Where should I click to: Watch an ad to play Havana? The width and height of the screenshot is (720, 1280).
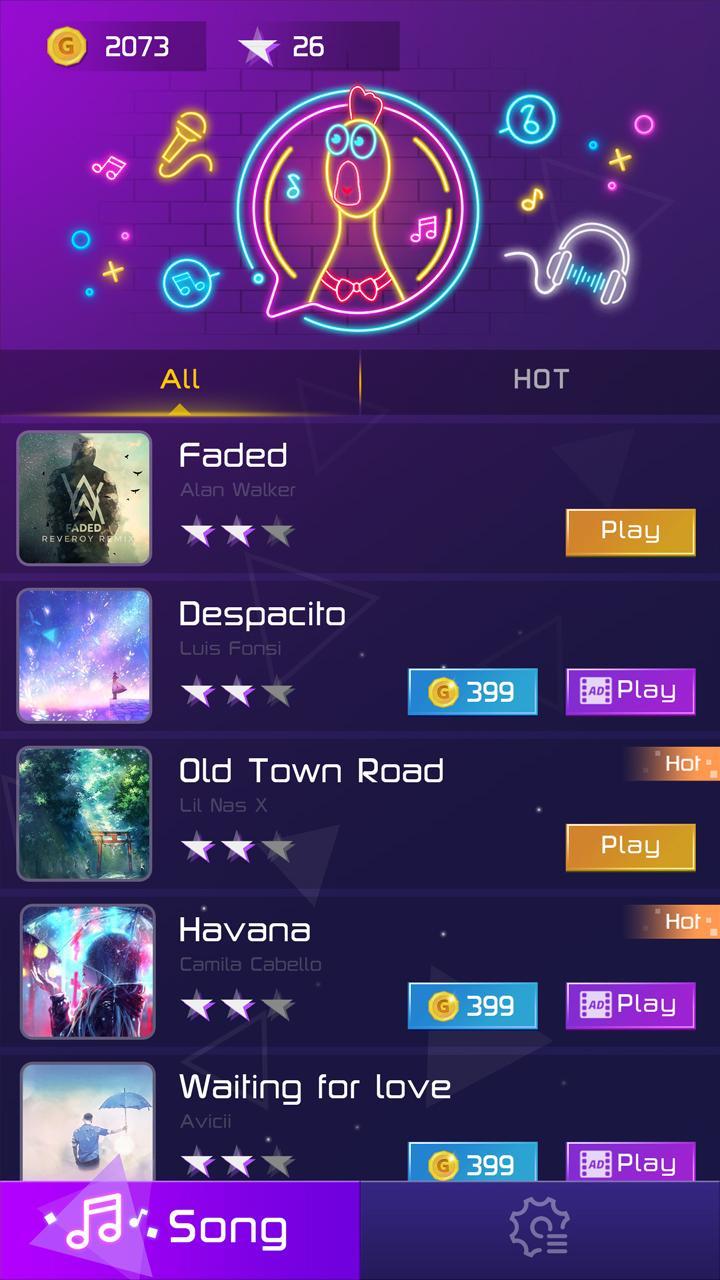630,1005
